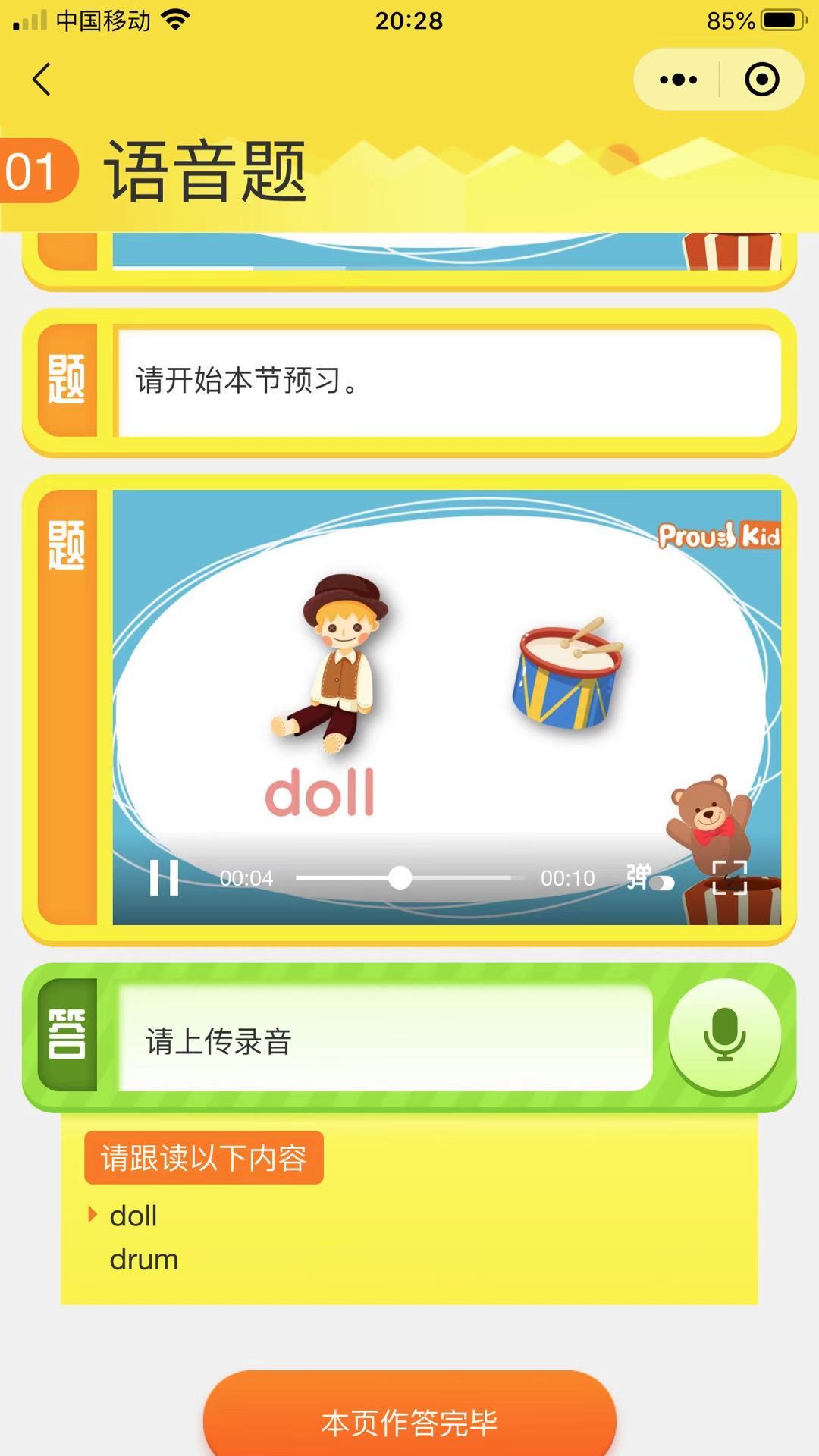
Task: Pause the doll and drum video
Action: [x=164, y=878]
